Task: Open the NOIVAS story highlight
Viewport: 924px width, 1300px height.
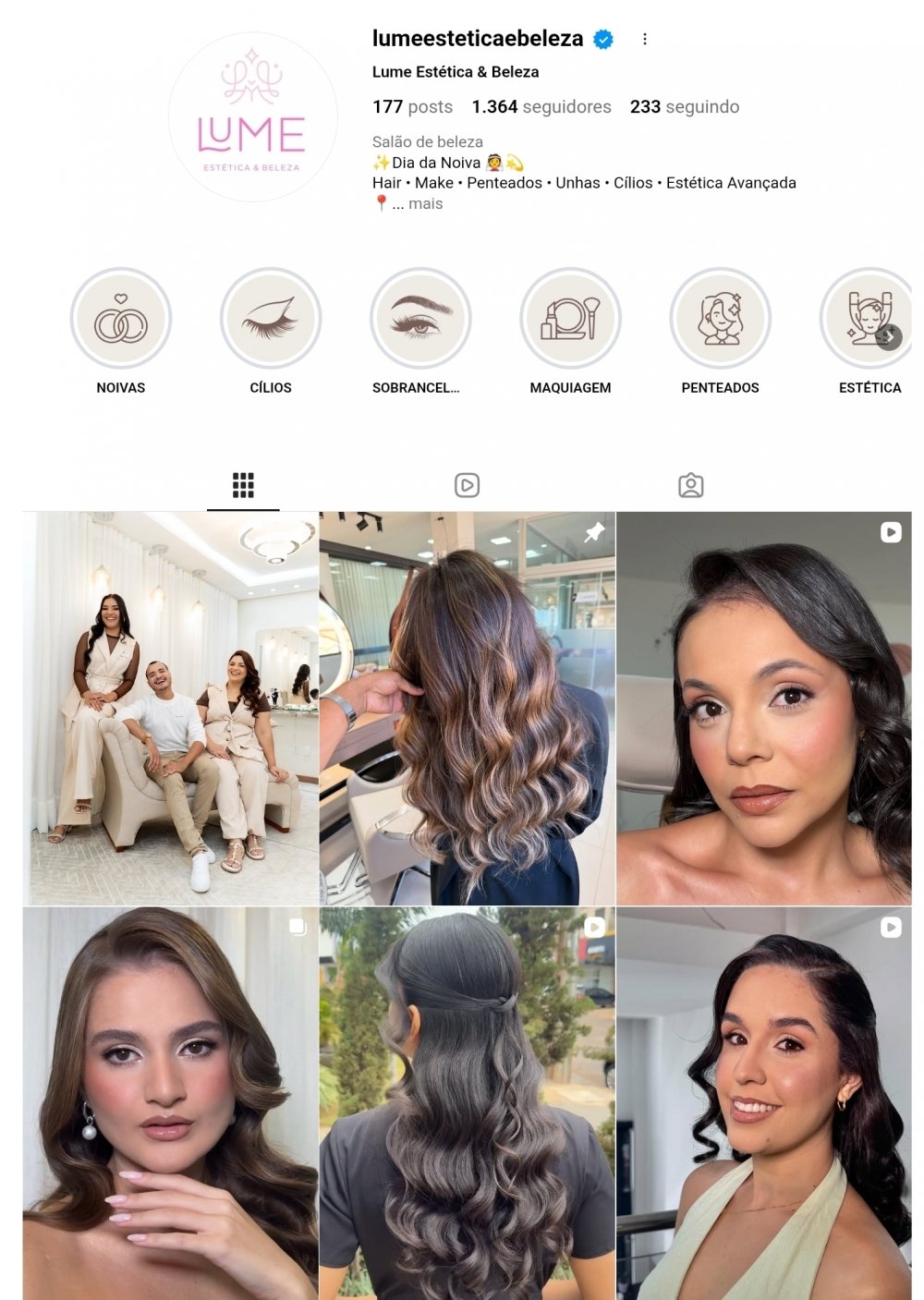Action: pos(121,320)
